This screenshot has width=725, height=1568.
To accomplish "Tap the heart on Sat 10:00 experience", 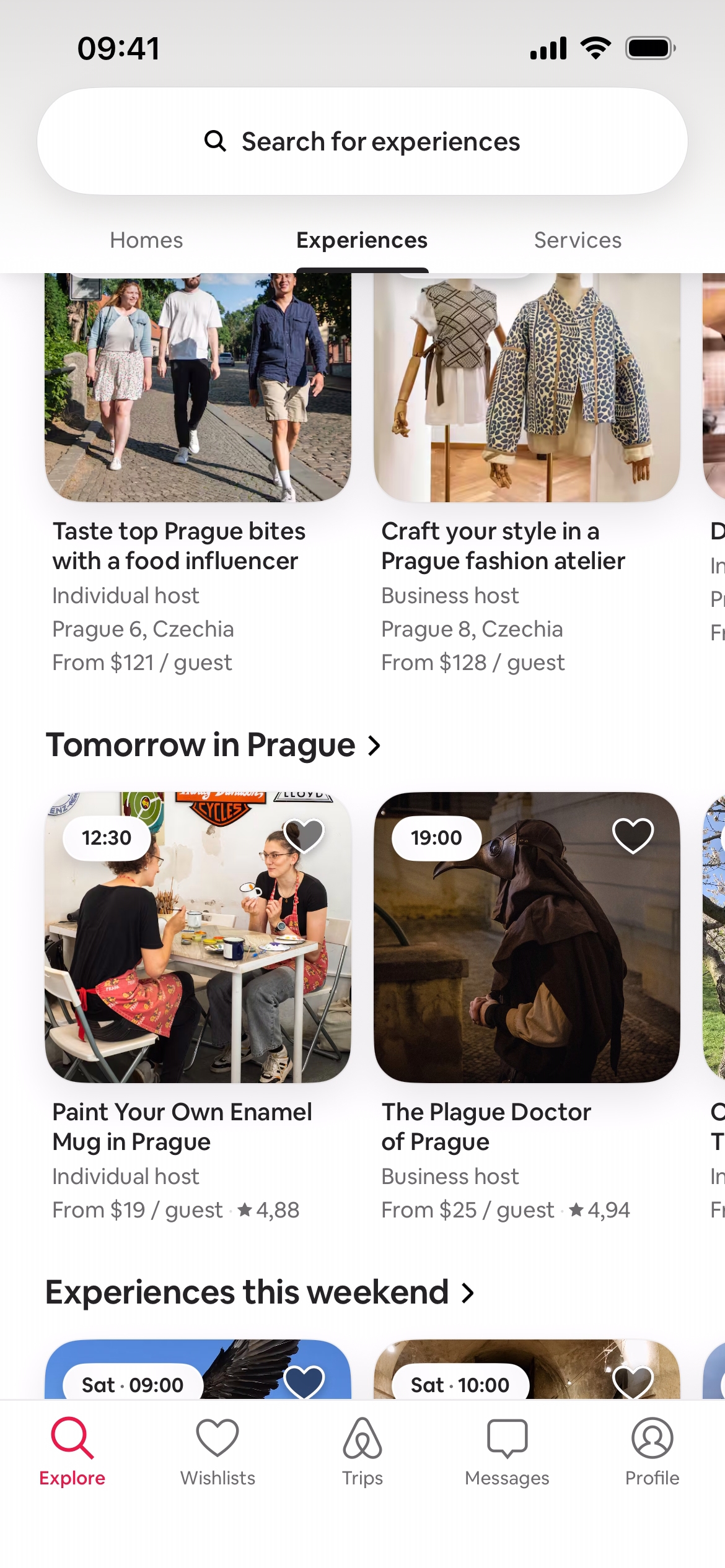I will [633, 1382].
